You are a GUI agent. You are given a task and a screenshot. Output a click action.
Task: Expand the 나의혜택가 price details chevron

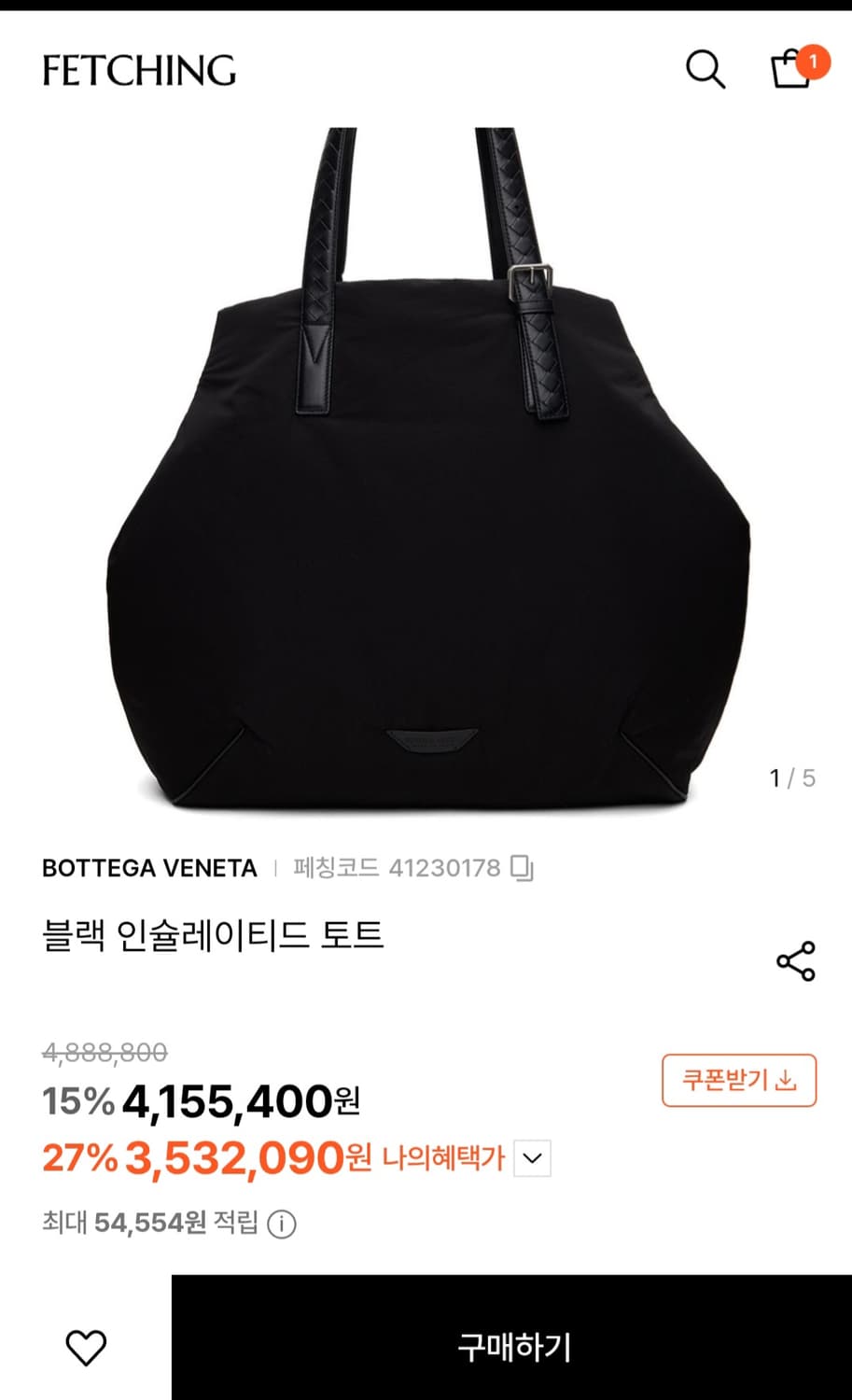(x=533, y=1158)
